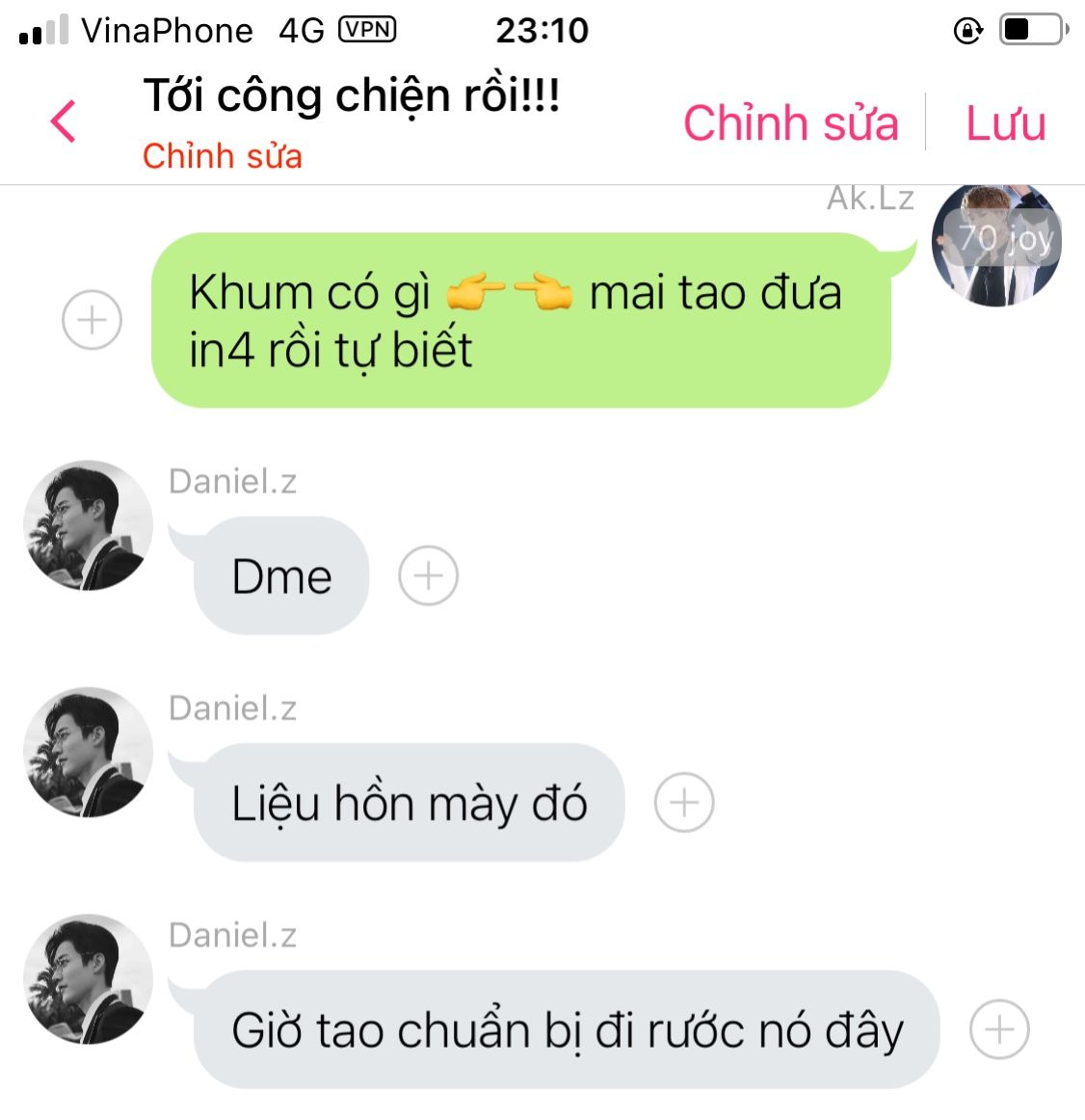The width and height of the screenshot is (1085, 1120).
Task: Tap the plus next to Dme
Action: (428, 576)
